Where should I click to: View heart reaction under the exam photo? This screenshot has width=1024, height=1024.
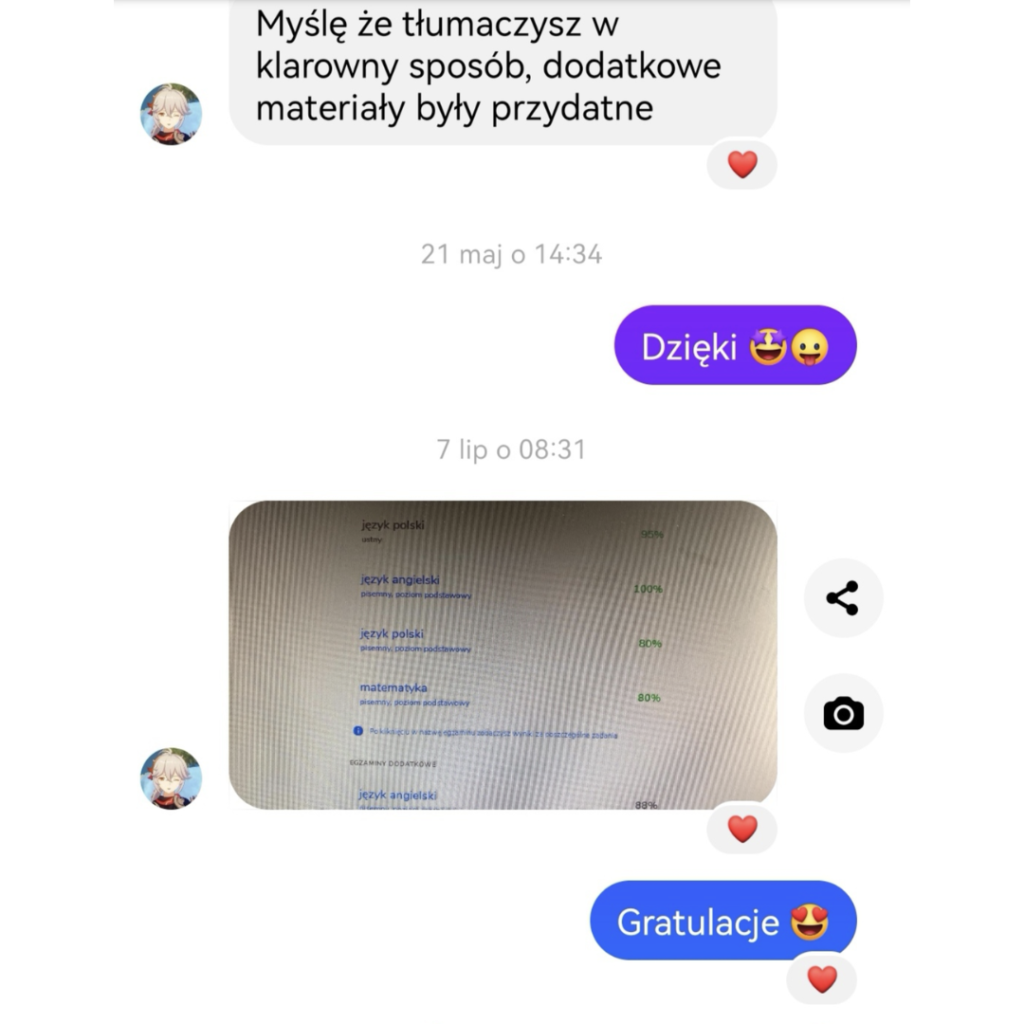[742, 829]
